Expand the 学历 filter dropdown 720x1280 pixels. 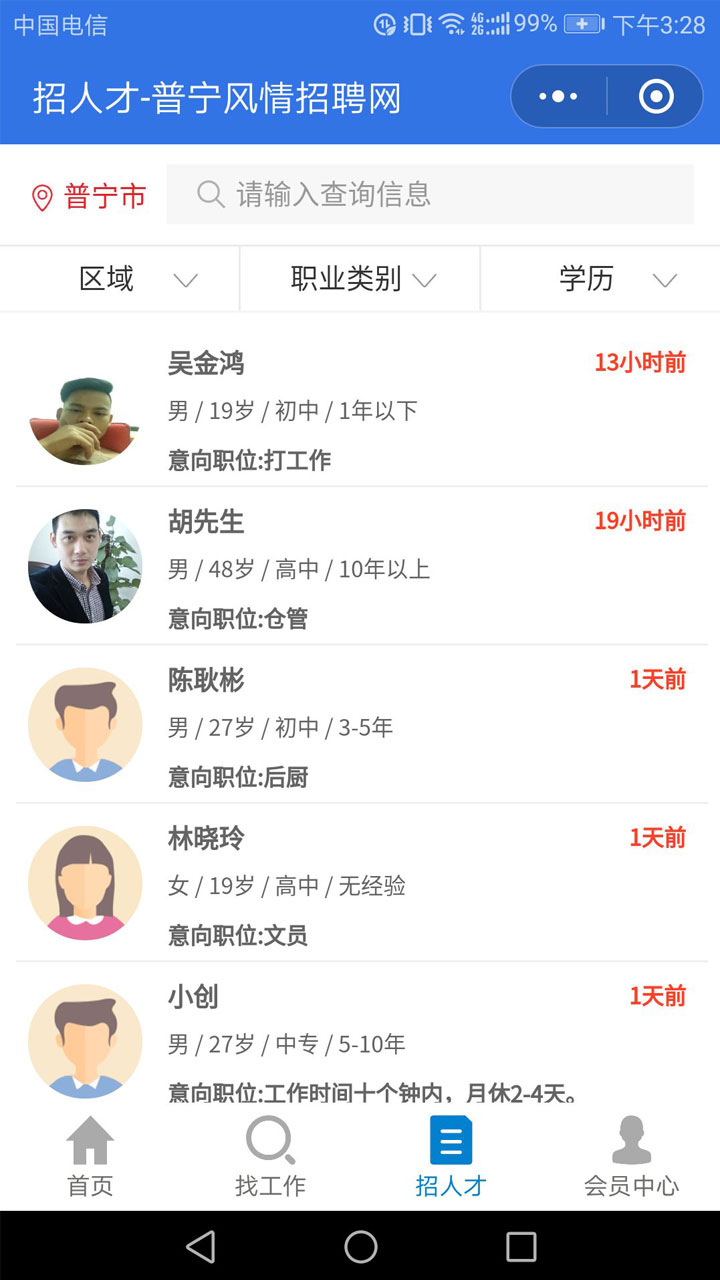pyautogui.click(x=600, y=279)
